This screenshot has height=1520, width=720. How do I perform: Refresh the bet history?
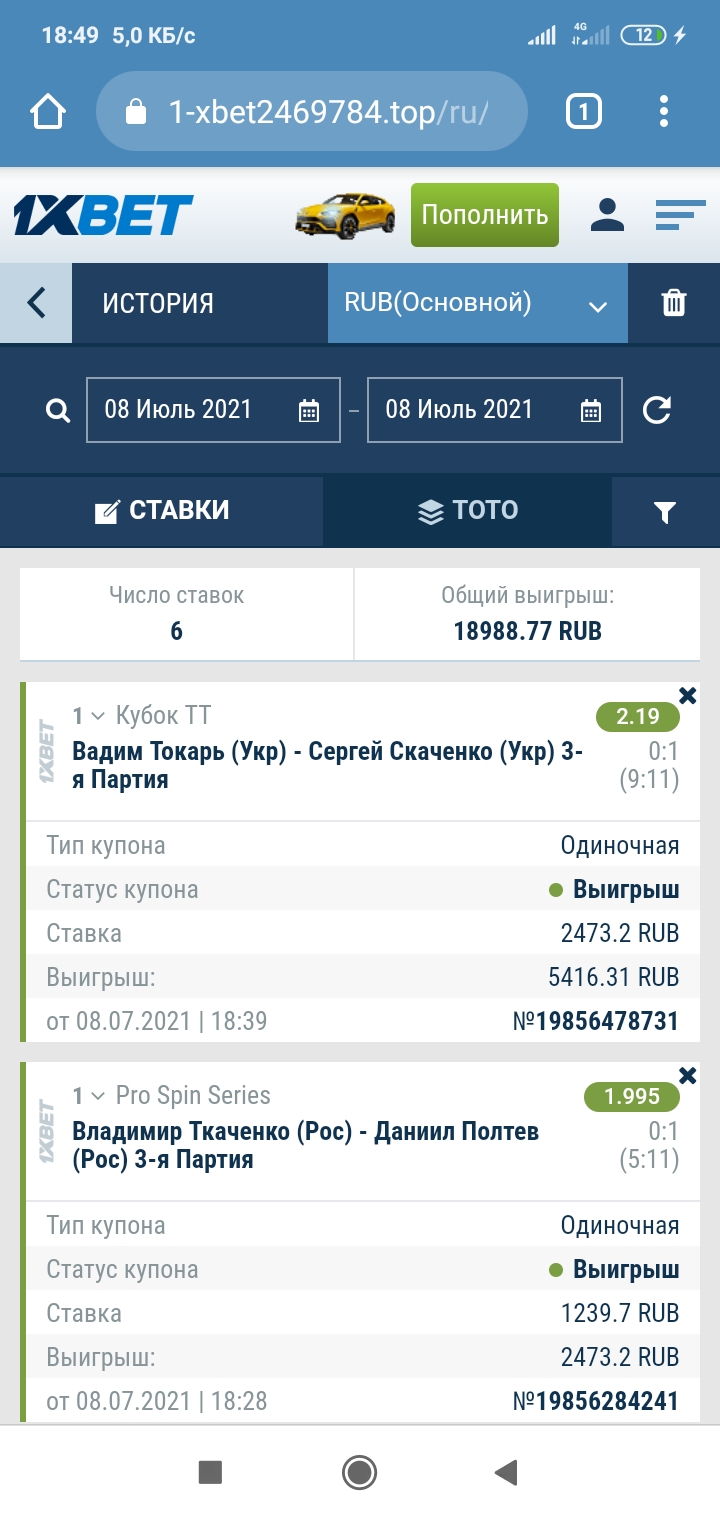pos(657,410)
